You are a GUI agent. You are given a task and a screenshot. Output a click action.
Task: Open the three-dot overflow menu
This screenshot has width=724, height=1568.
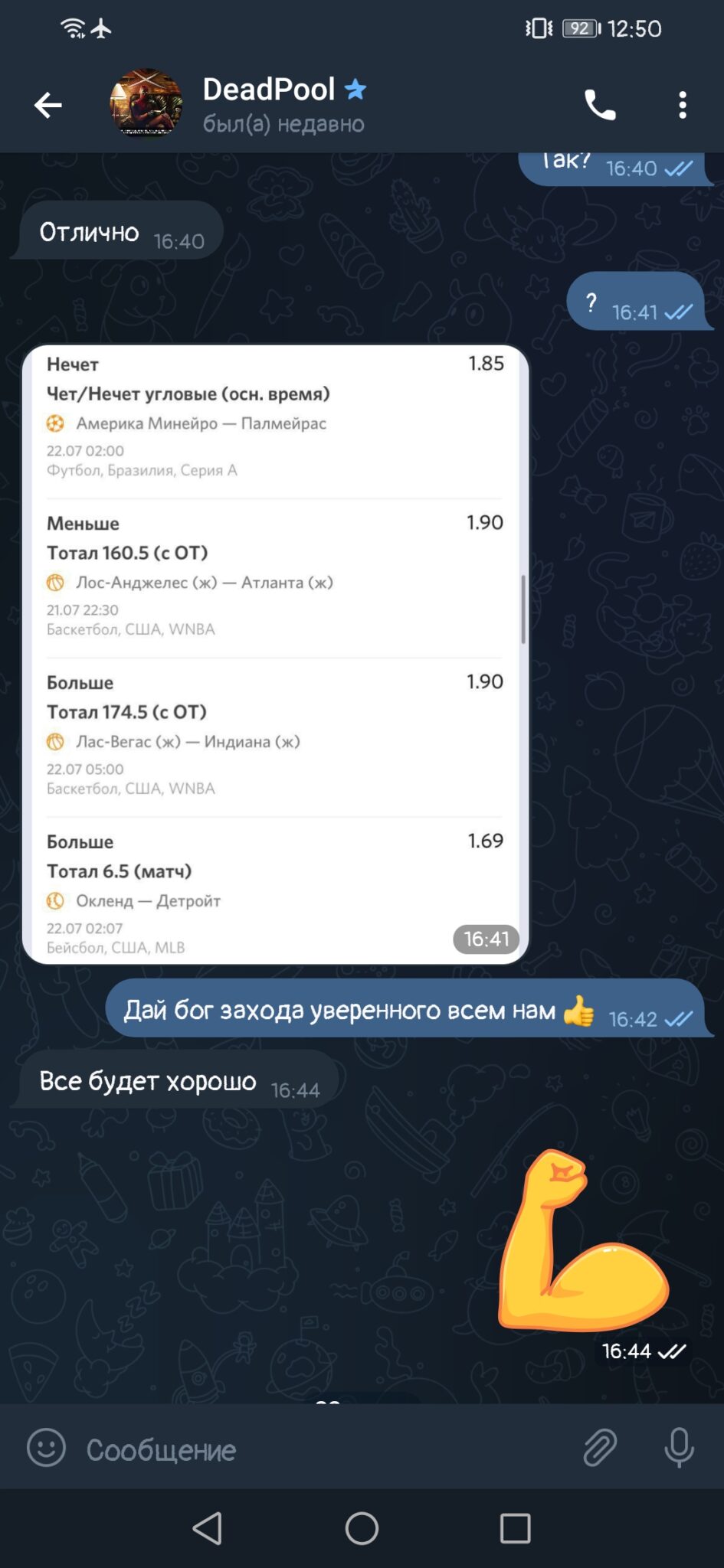pos(682,105)
